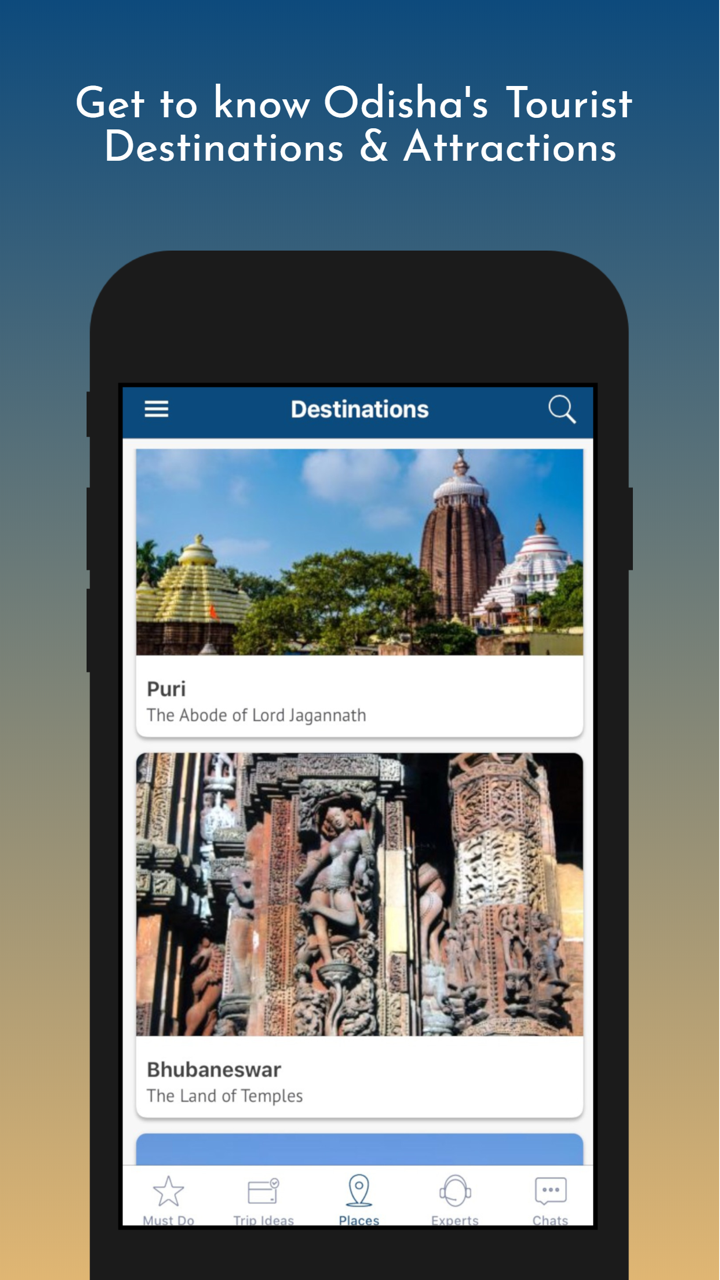Click the star icon above Must Do label
720x1280 pixels.
pos(168,1190)
